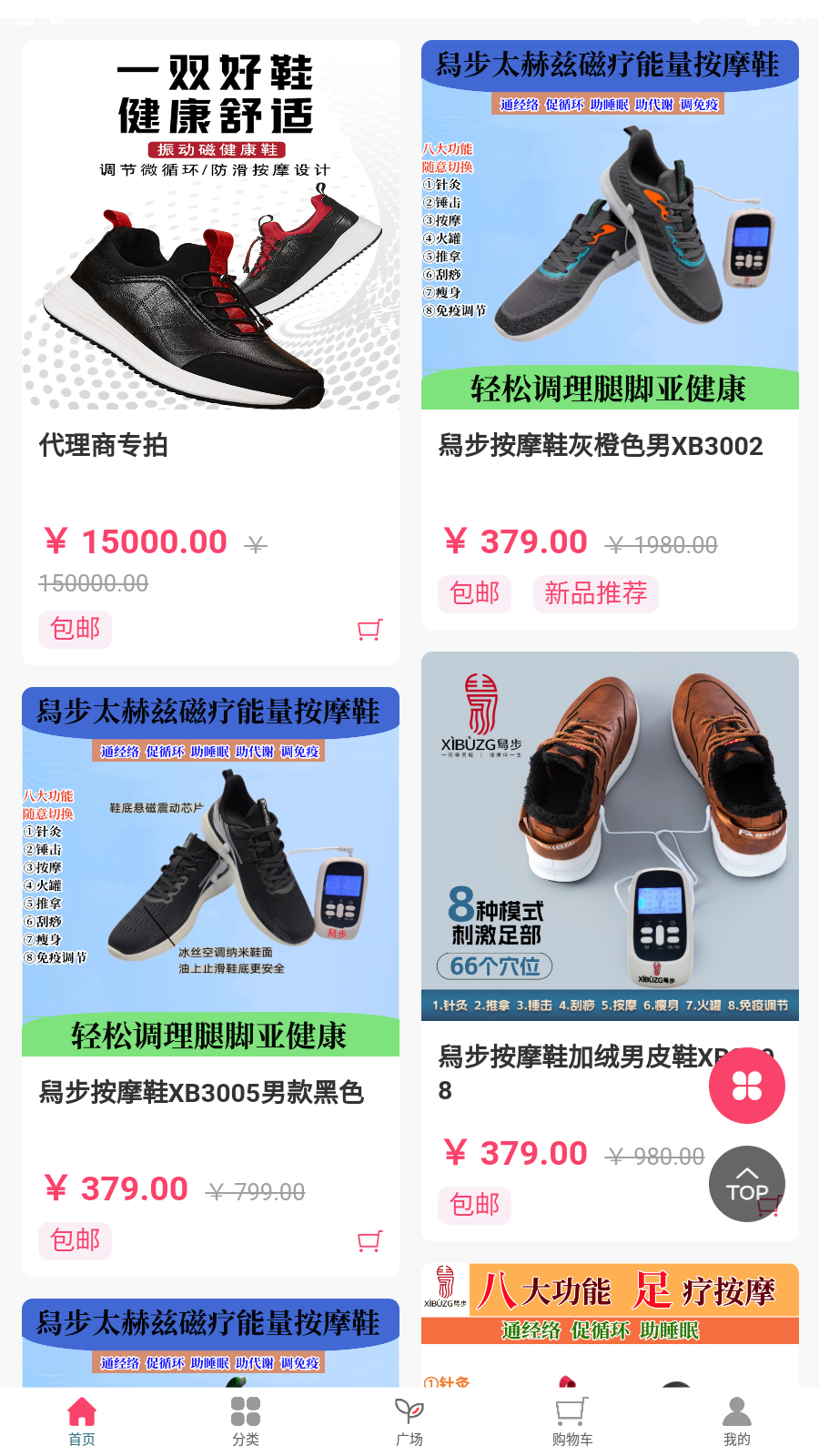
Task: Tap 包邮 tag on 加绒男皮鞋 product
Action: coord(474,1206)
